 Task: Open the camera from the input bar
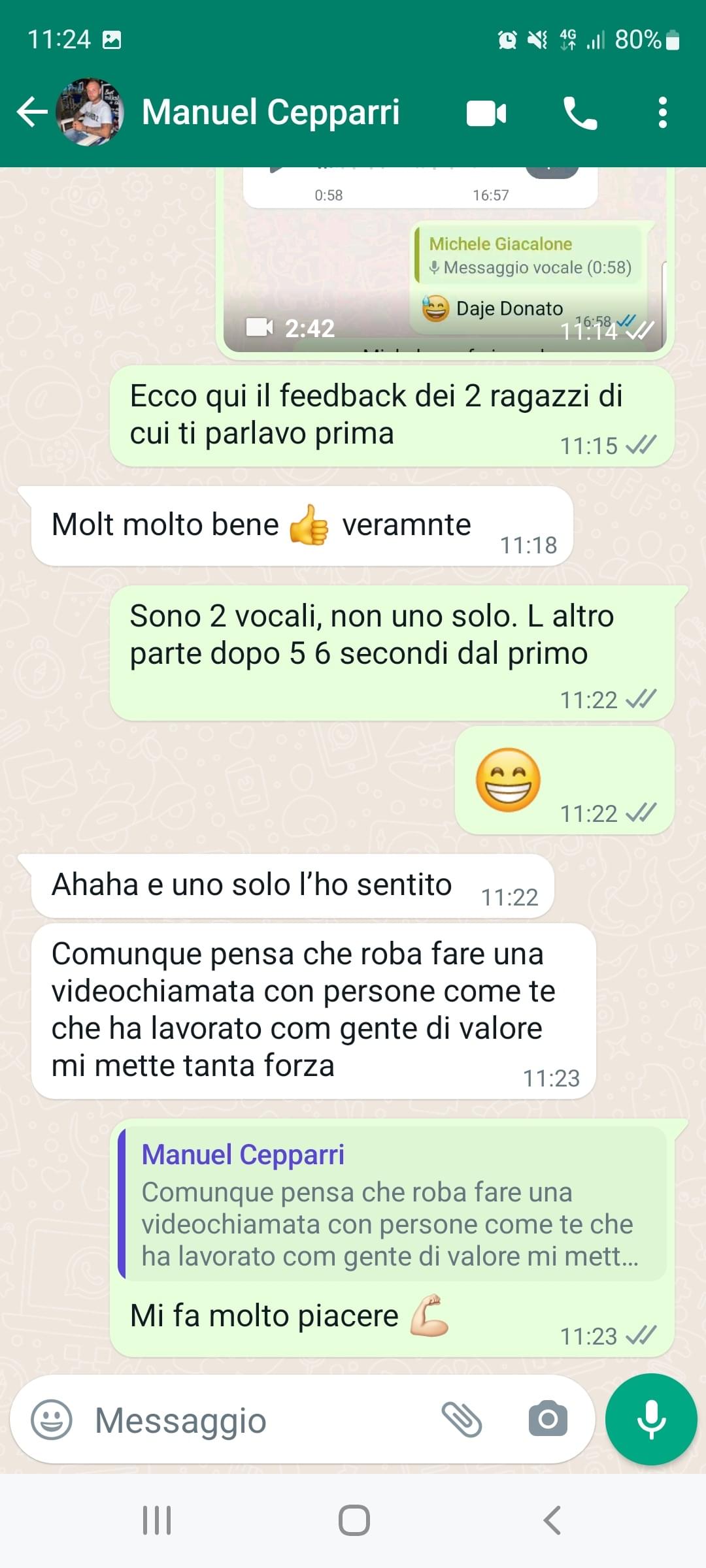coord(548,1418)
